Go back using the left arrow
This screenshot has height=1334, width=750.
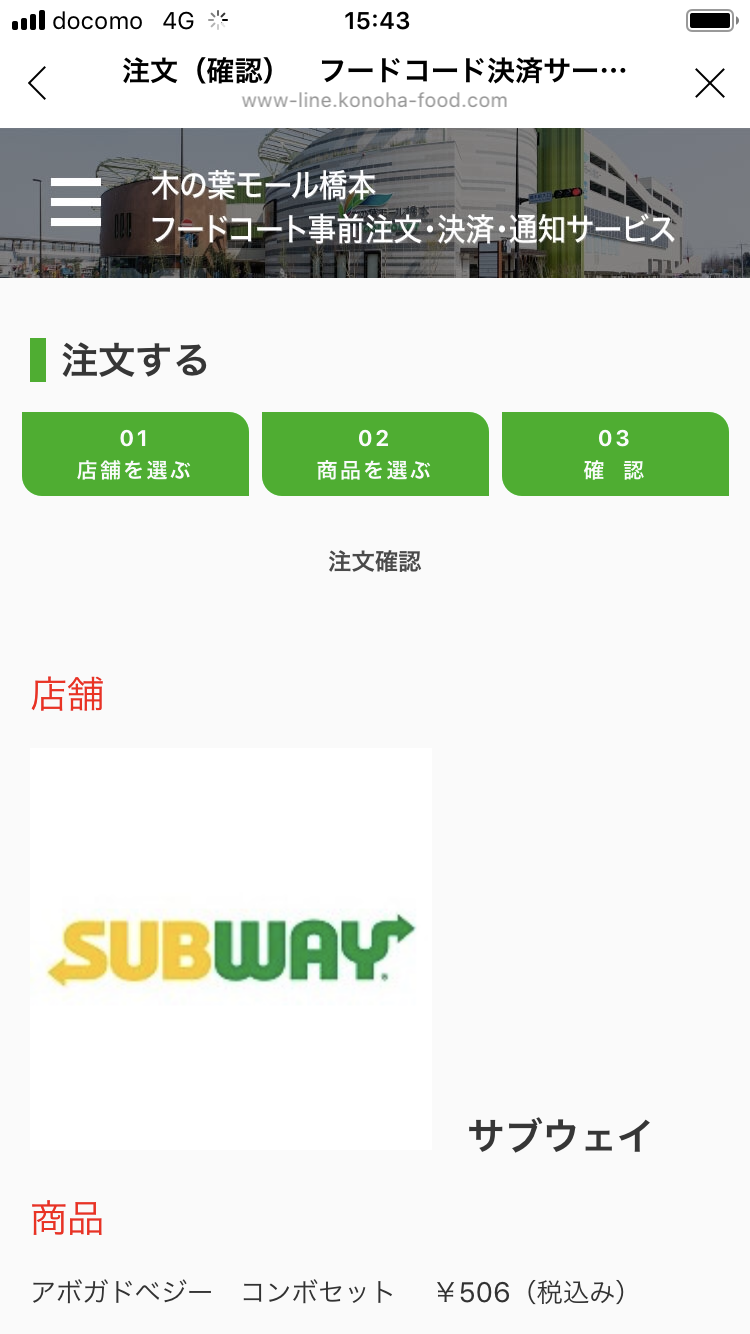(38, 83)
